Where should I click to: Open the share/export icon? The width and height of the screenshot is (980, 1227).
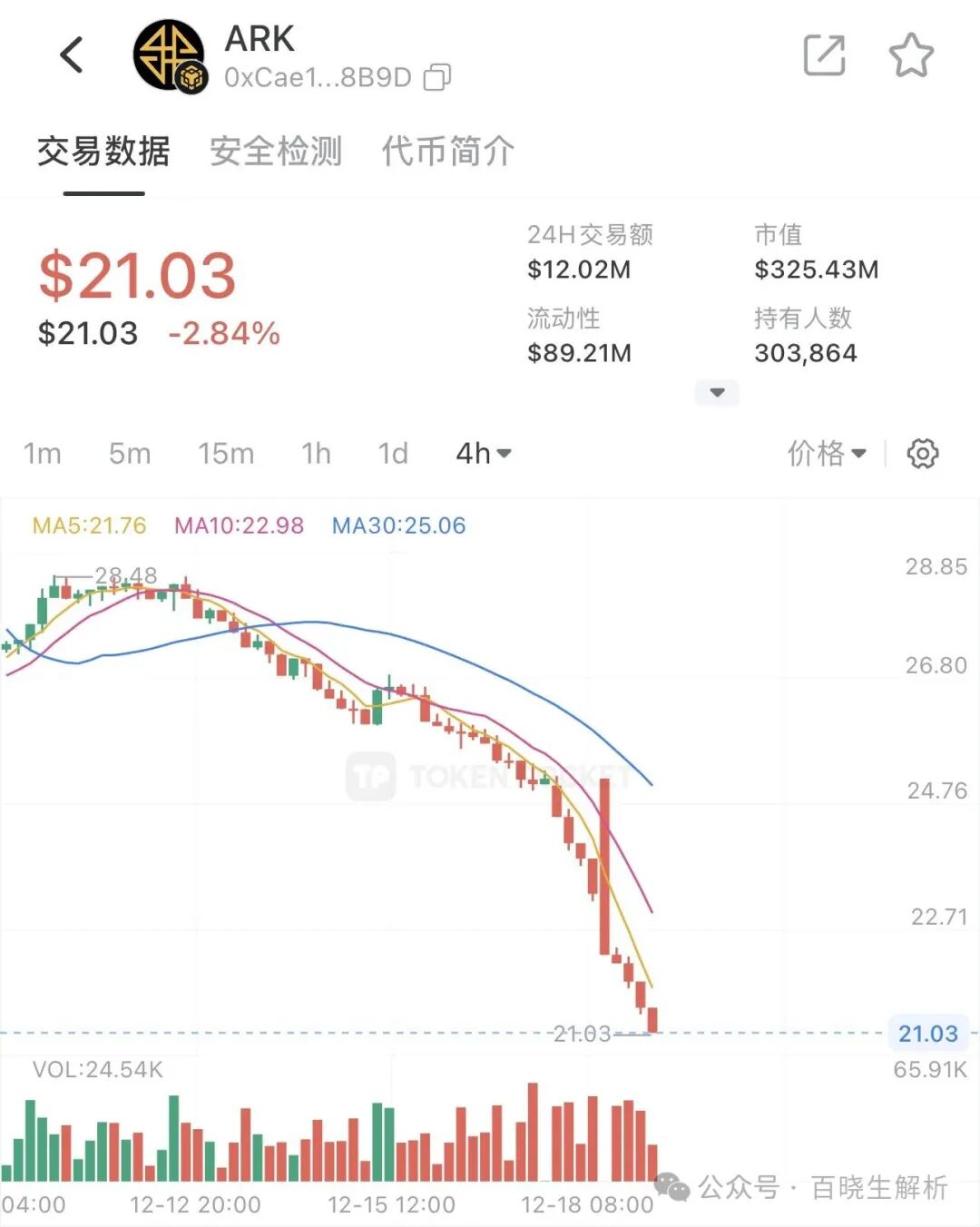824,54
